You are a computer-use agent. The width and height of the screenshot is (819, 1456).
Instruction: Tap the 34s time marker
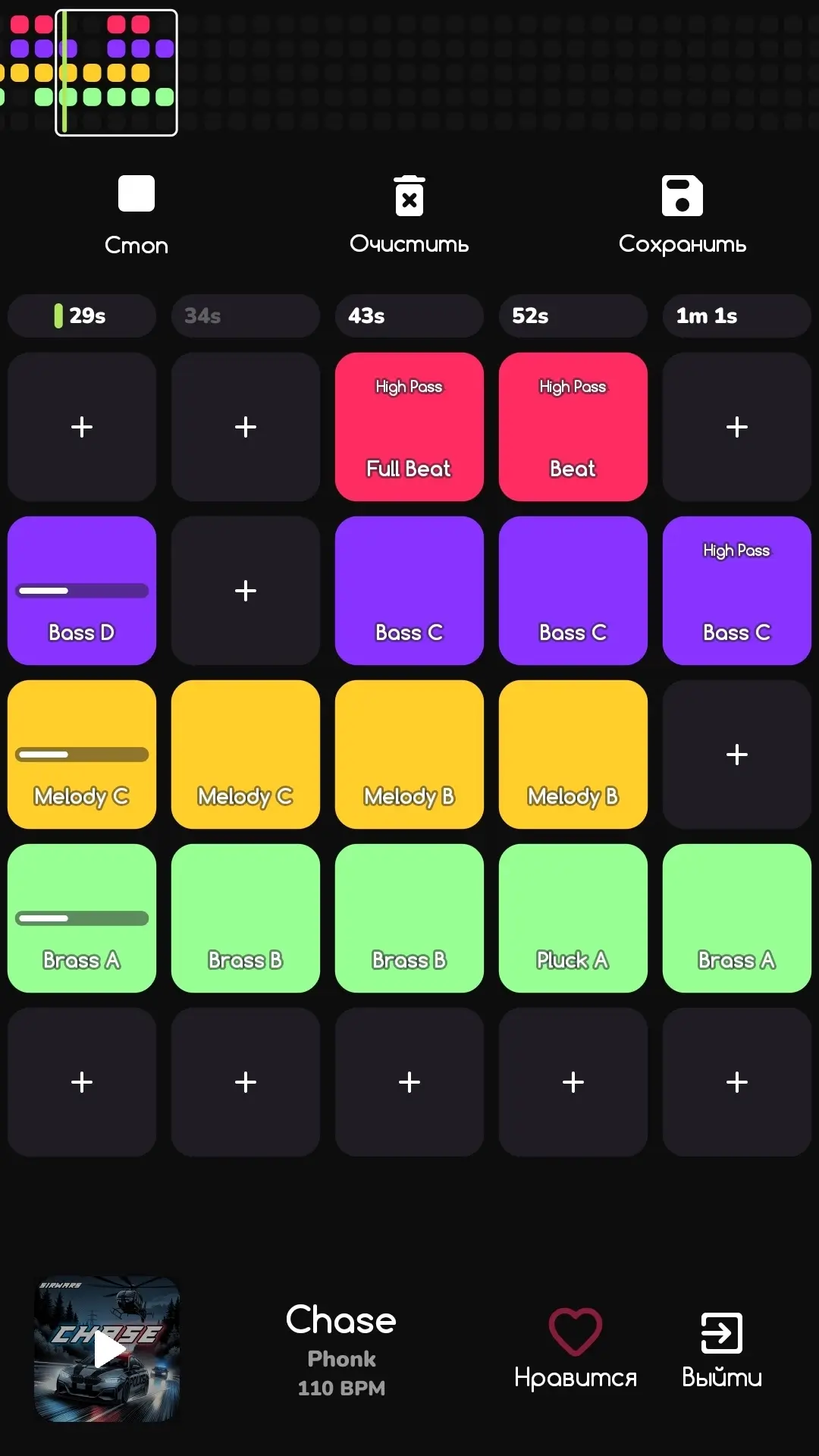tap(246, 315)
